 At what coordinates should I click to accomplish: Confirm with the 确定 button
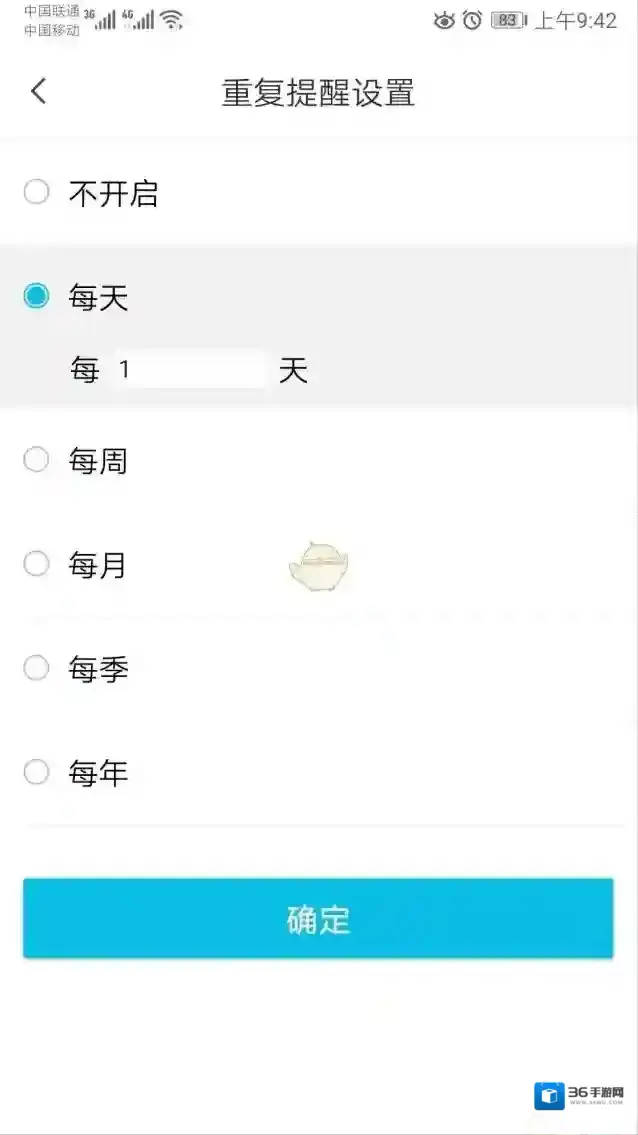[318, 918]
